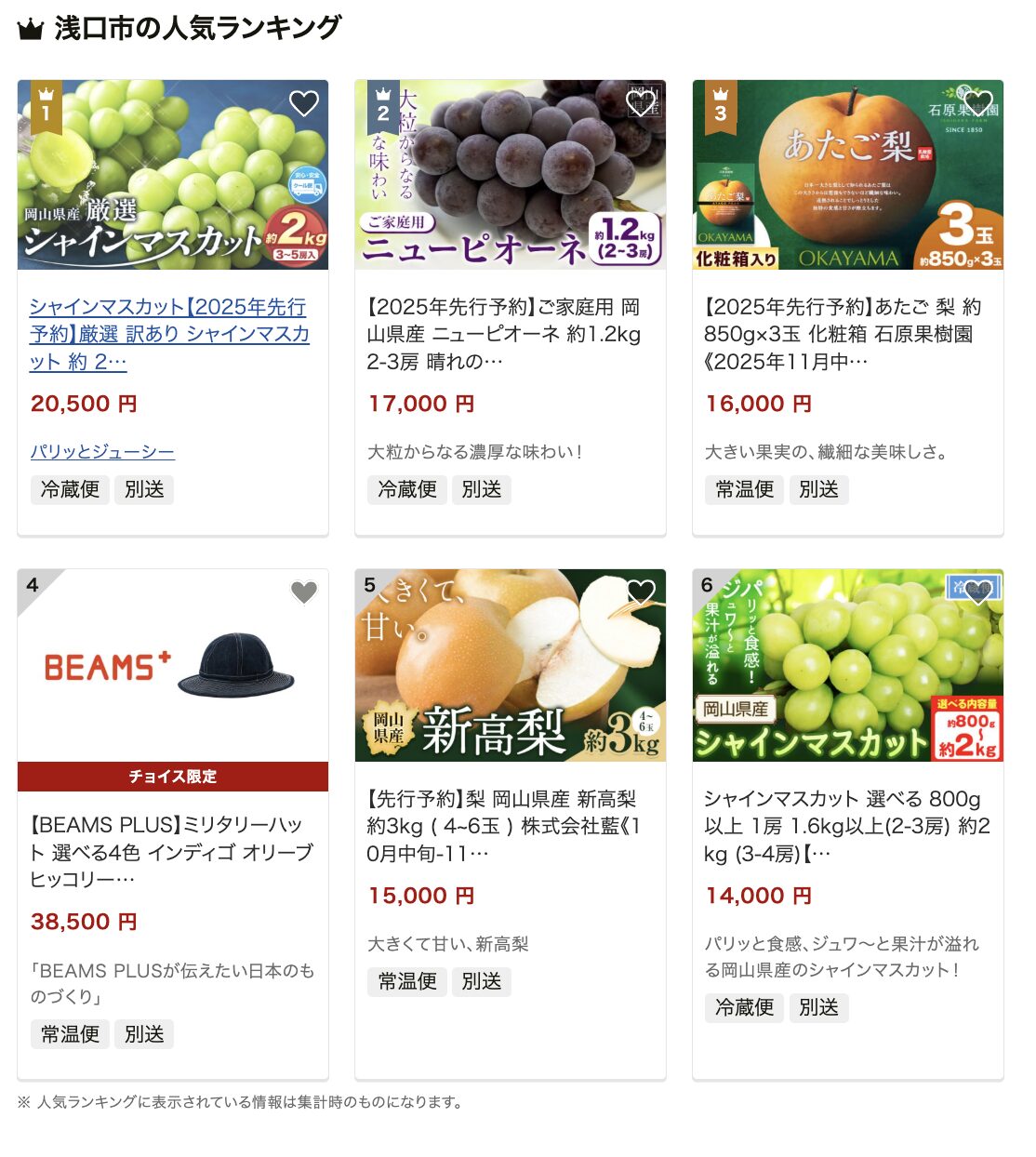Open the BEAMS PLUS military hat card
The height and width of the screenshot is (1157, 1036).
[171, 851]
